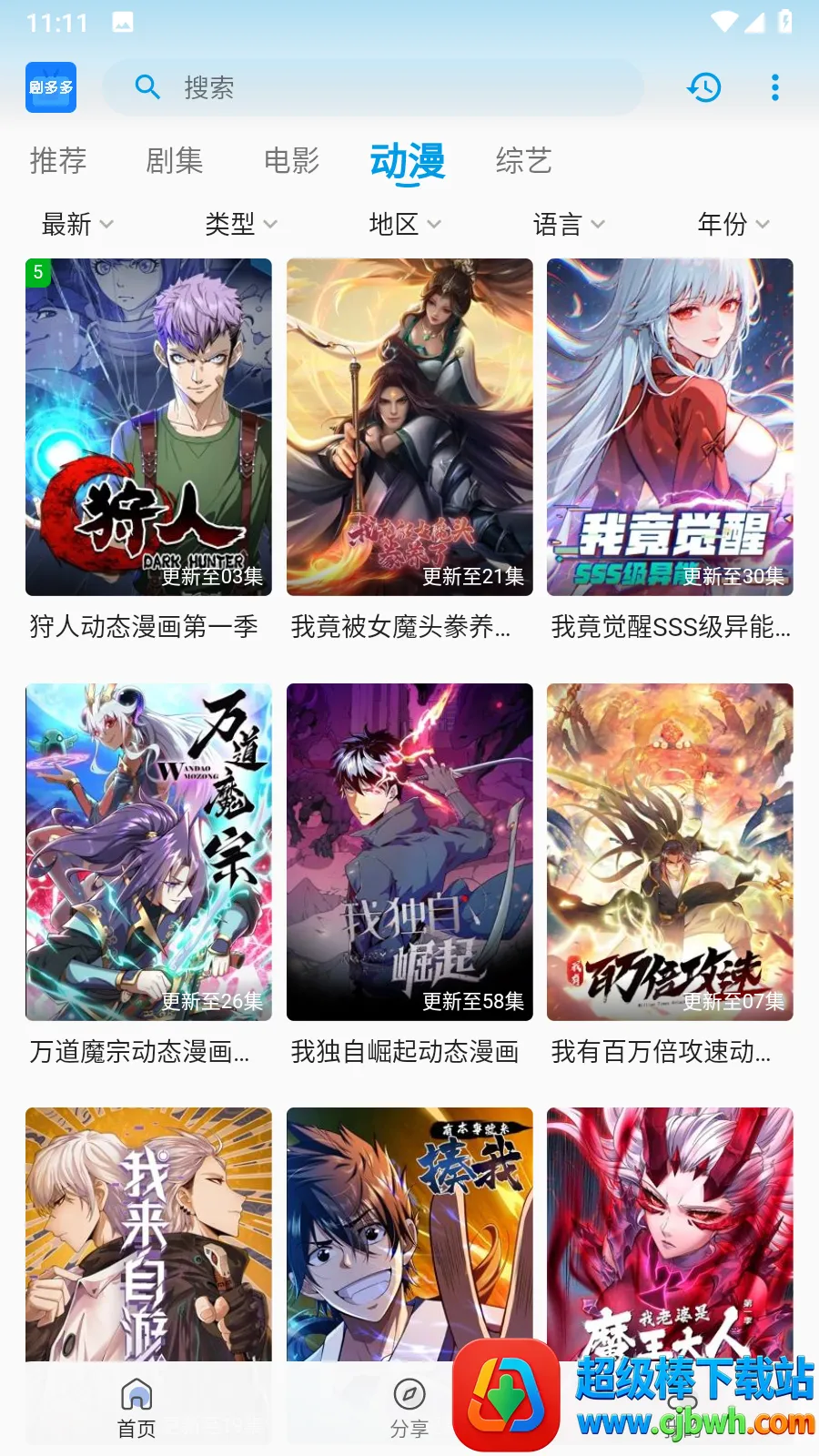Go to the 首页 home tab

(x=136, y=1407)
